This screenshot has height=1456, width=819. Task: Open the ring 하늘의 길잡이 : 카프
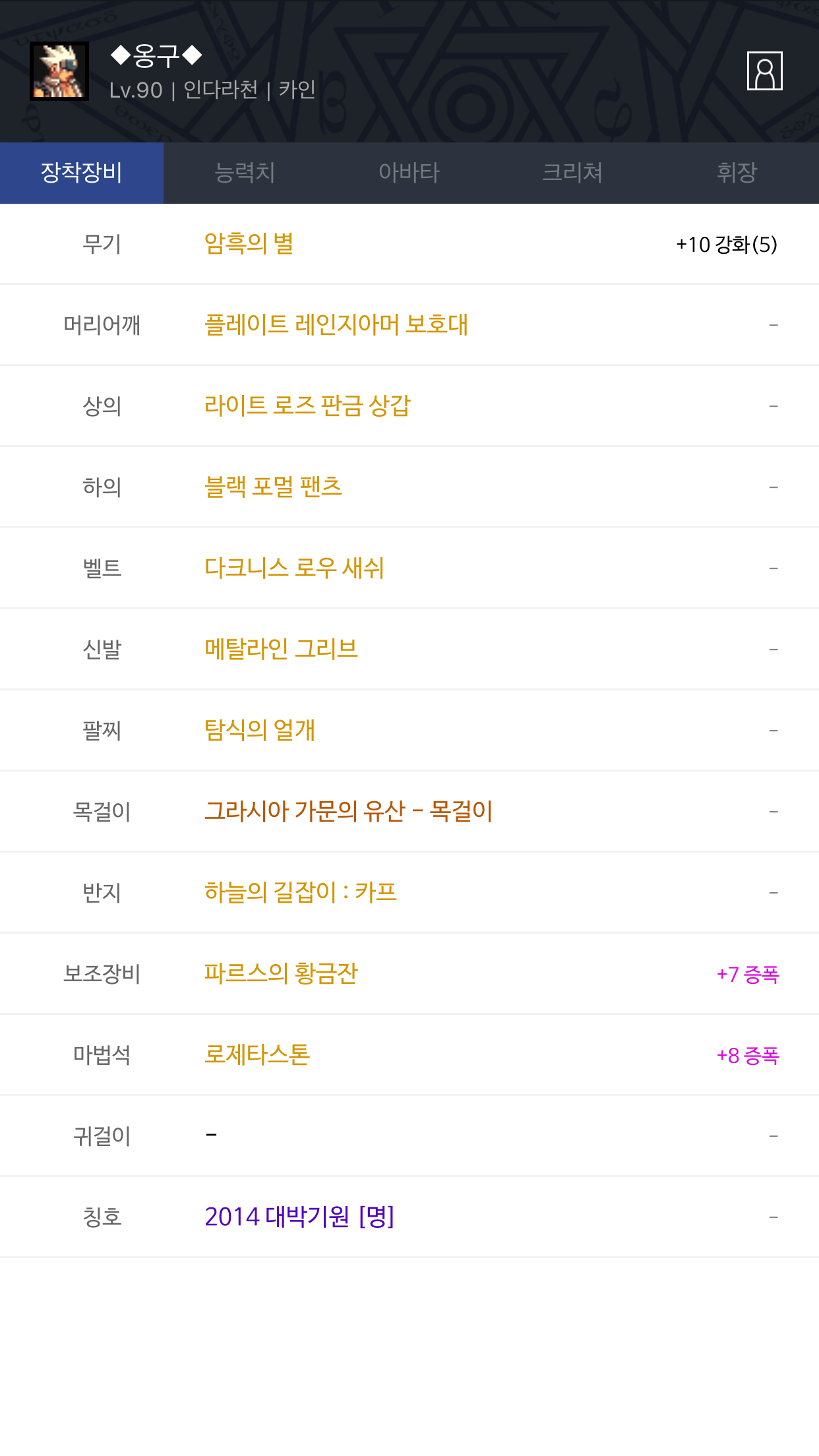[301, 892]
